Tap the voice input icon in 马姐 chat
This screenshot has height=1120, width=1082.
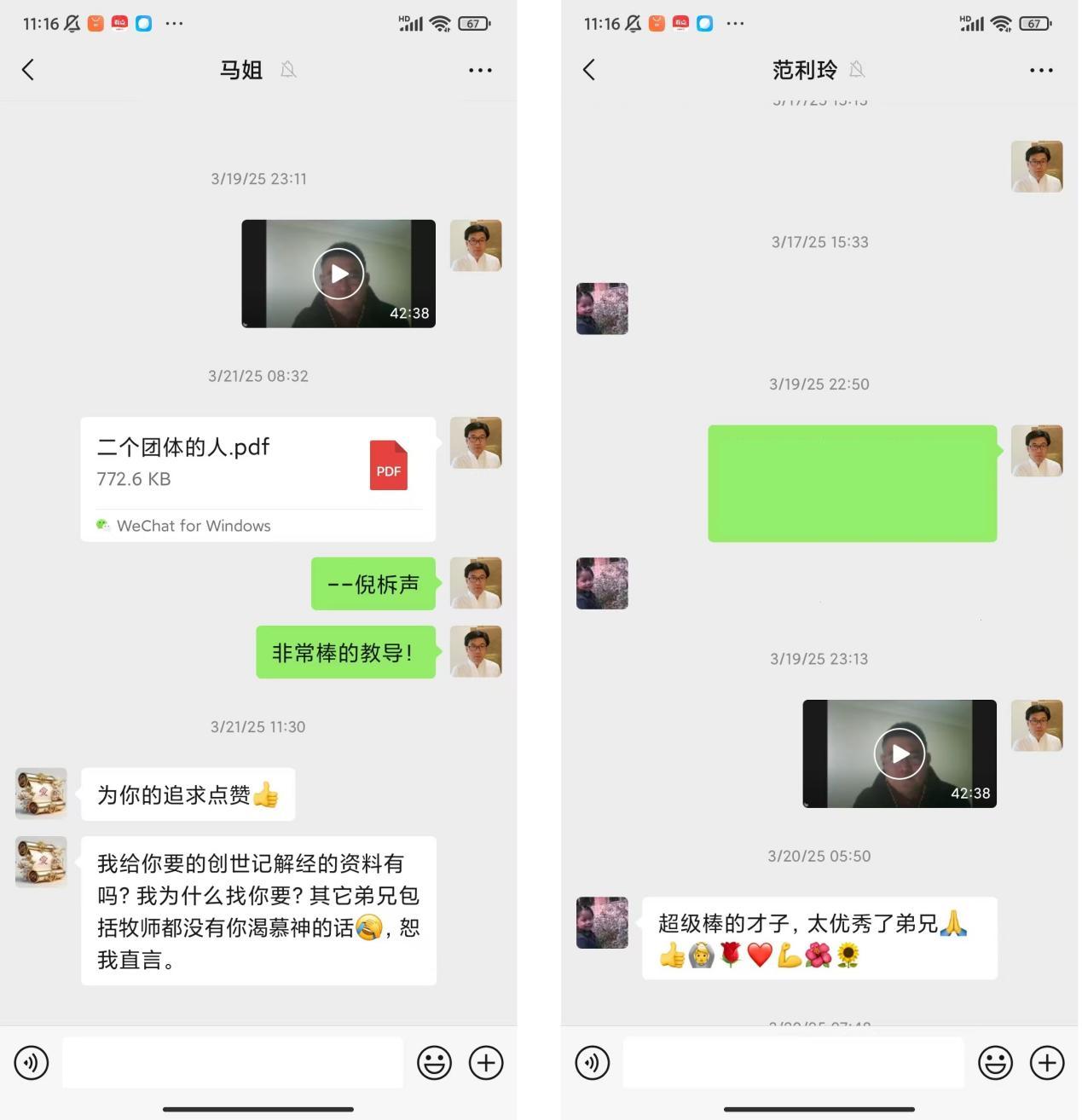point(32,1063)
